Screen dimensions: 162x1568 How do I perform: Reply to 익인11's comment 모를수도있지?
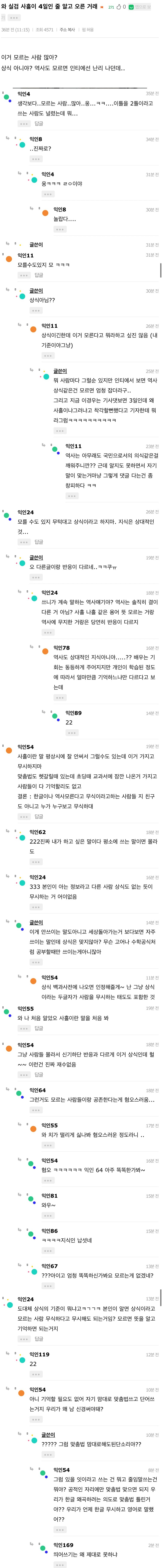[38, 275]
